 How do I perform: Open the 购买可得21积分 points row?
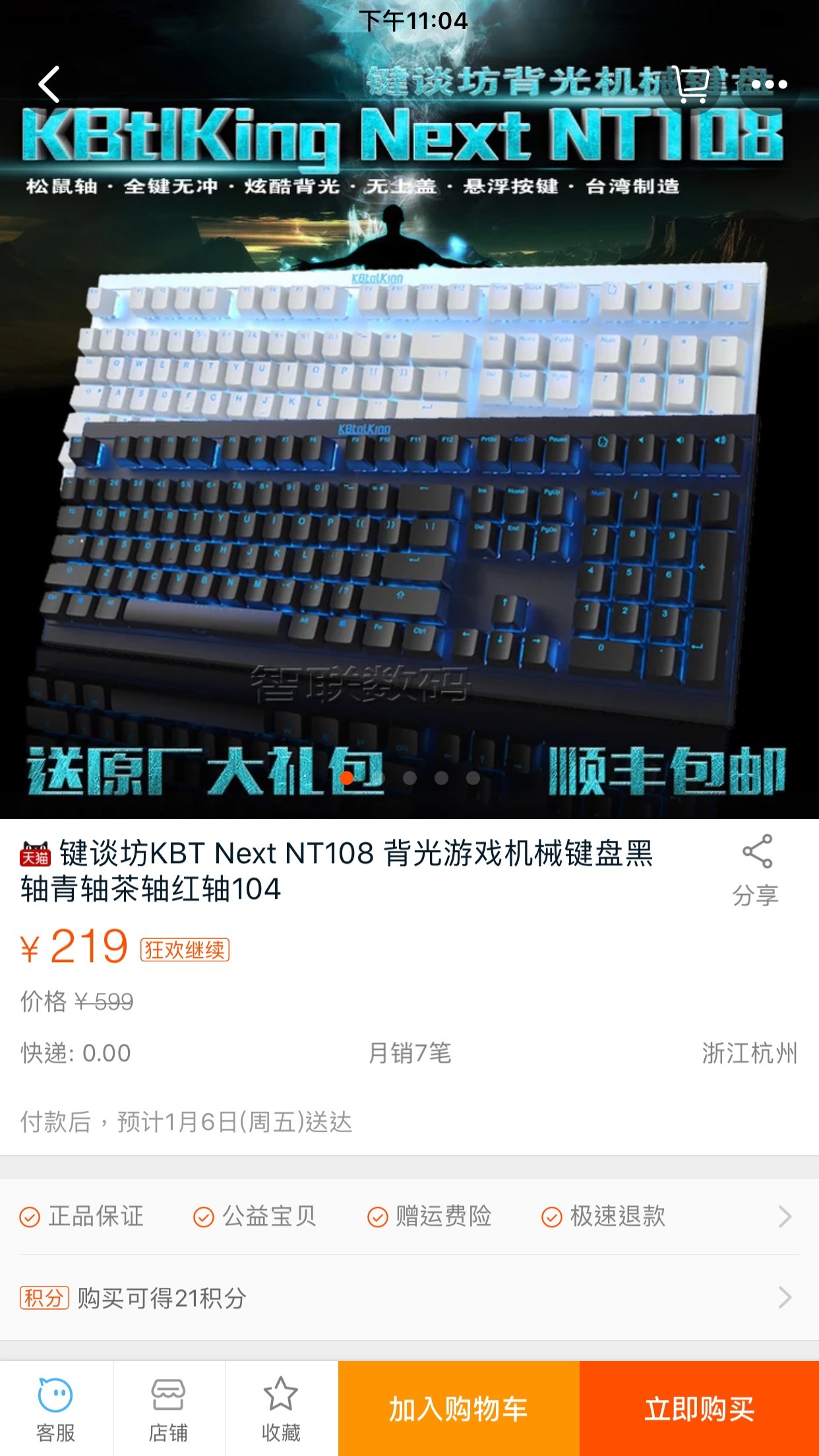409,1298
